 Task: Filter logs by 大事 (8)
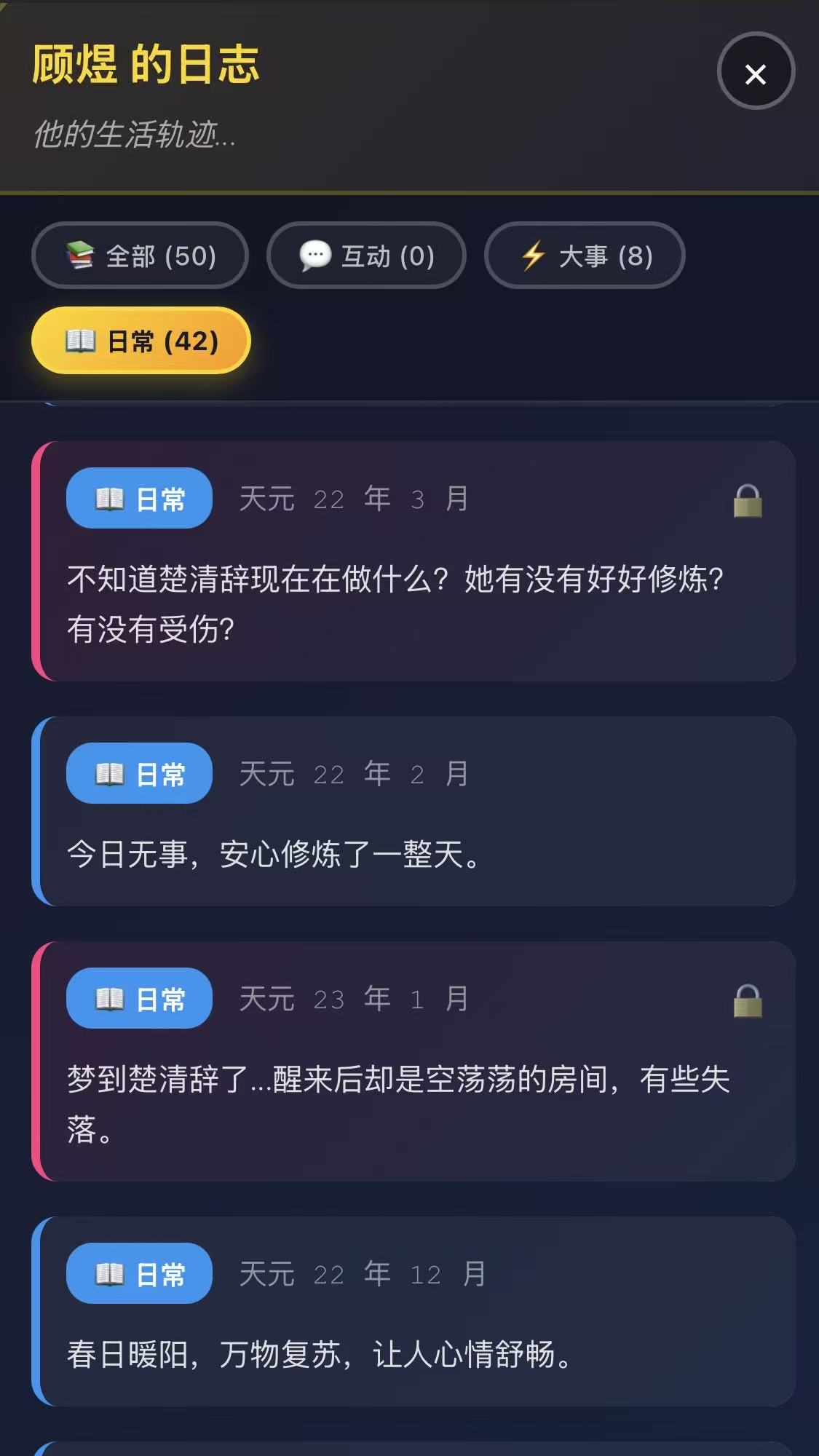pos(585,256)
